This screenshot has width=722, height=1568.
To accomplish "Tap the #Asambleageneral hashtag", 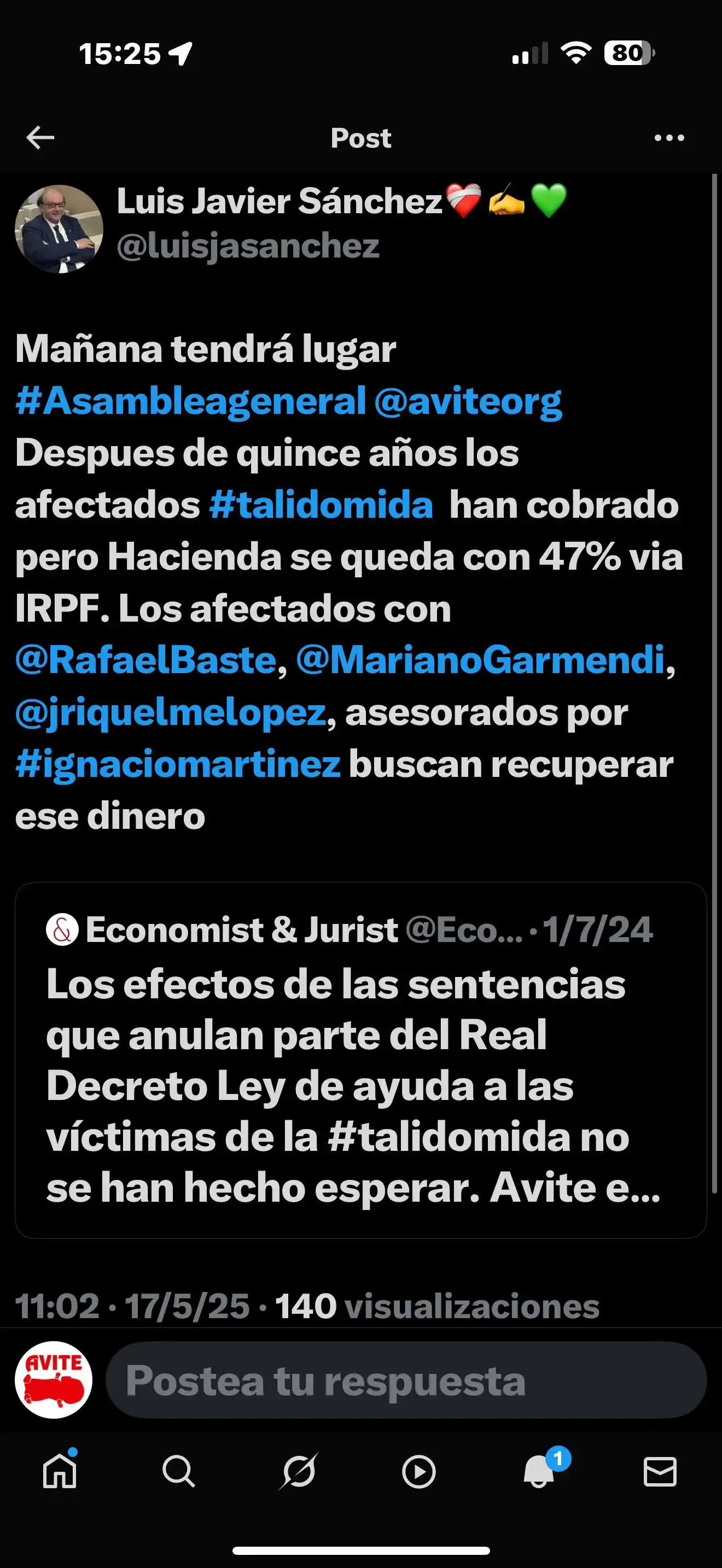I will click(x=190, y=402).
